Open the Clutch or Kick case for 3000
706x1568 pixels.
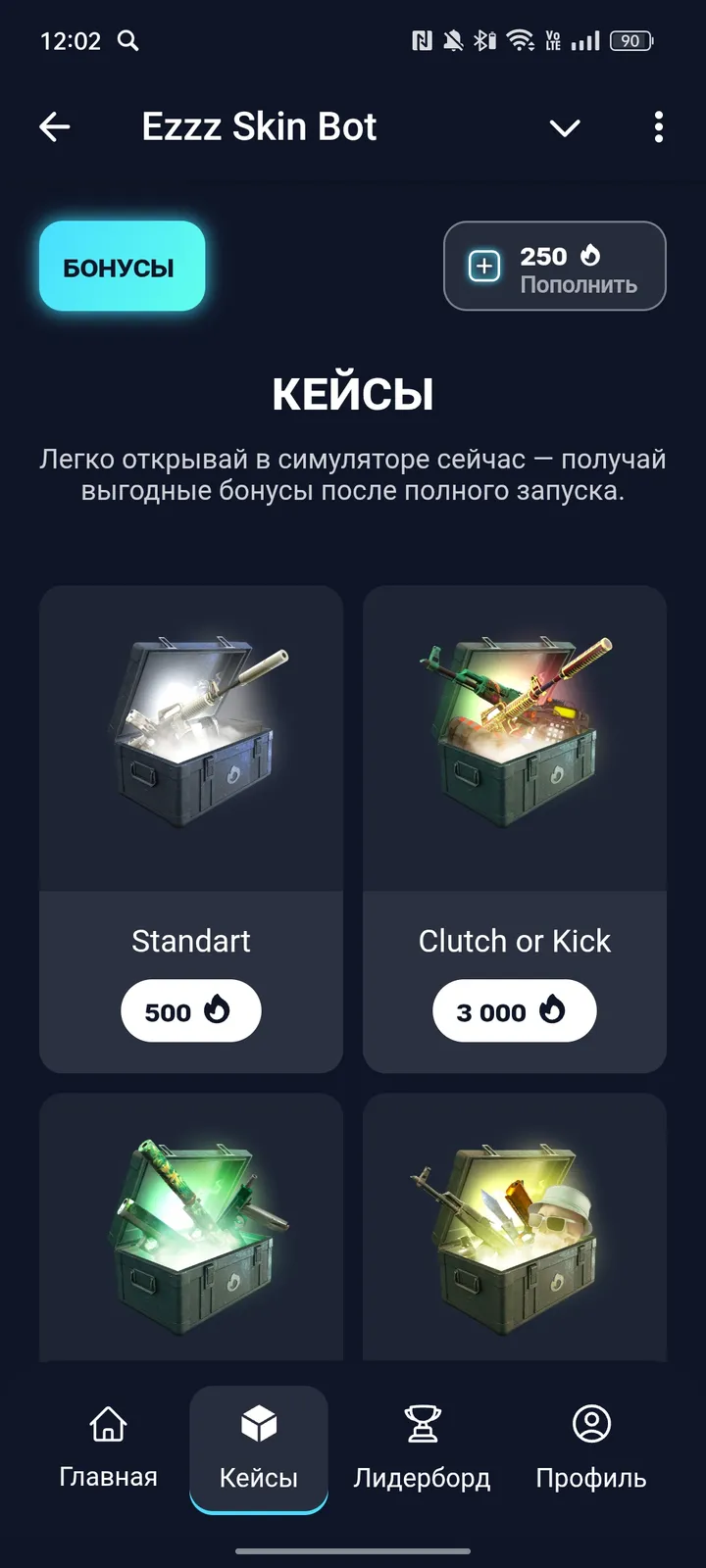point(514,1010)
